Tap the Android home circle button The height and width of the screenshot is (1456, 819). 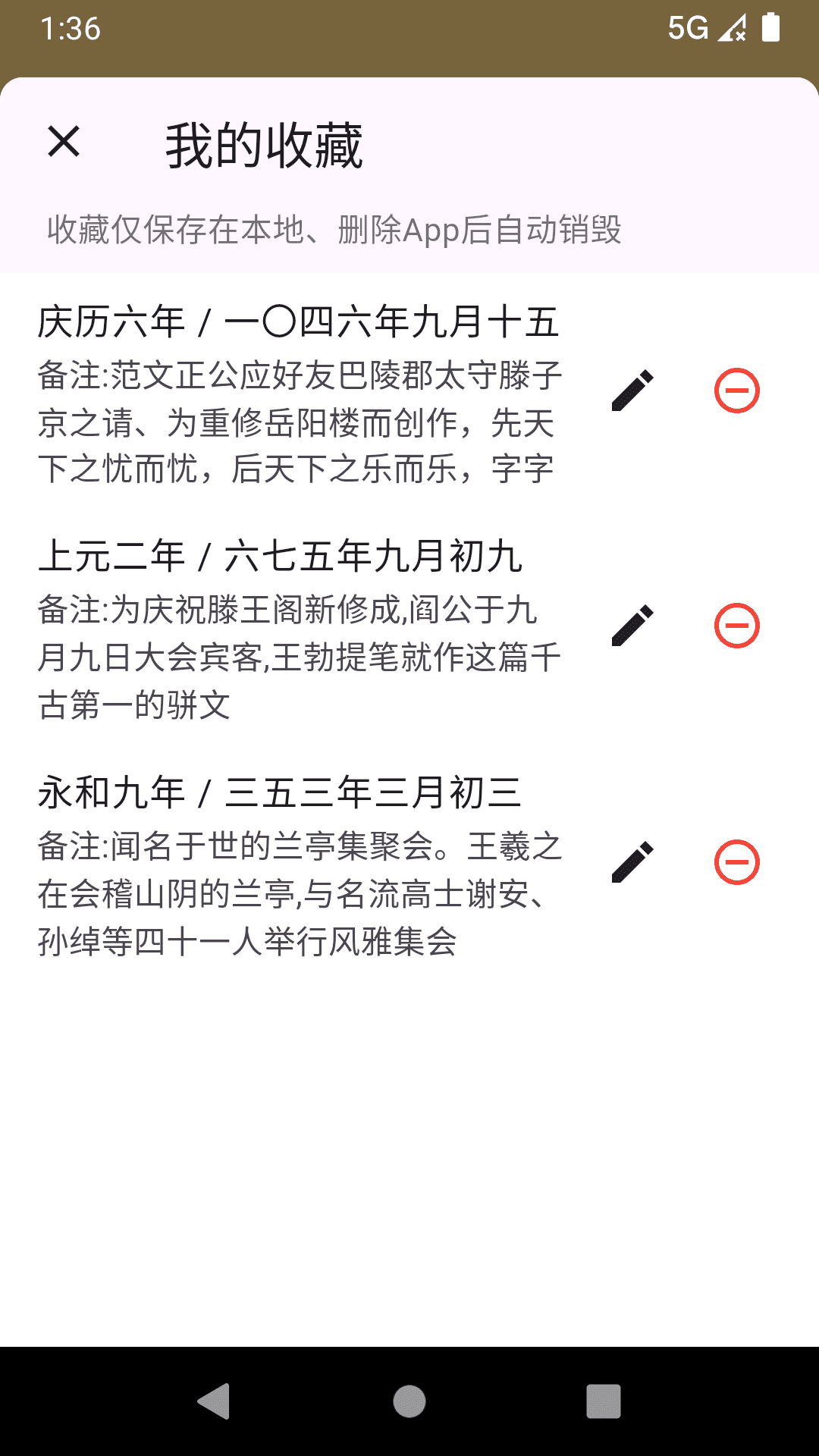(x=408, y=1401)
